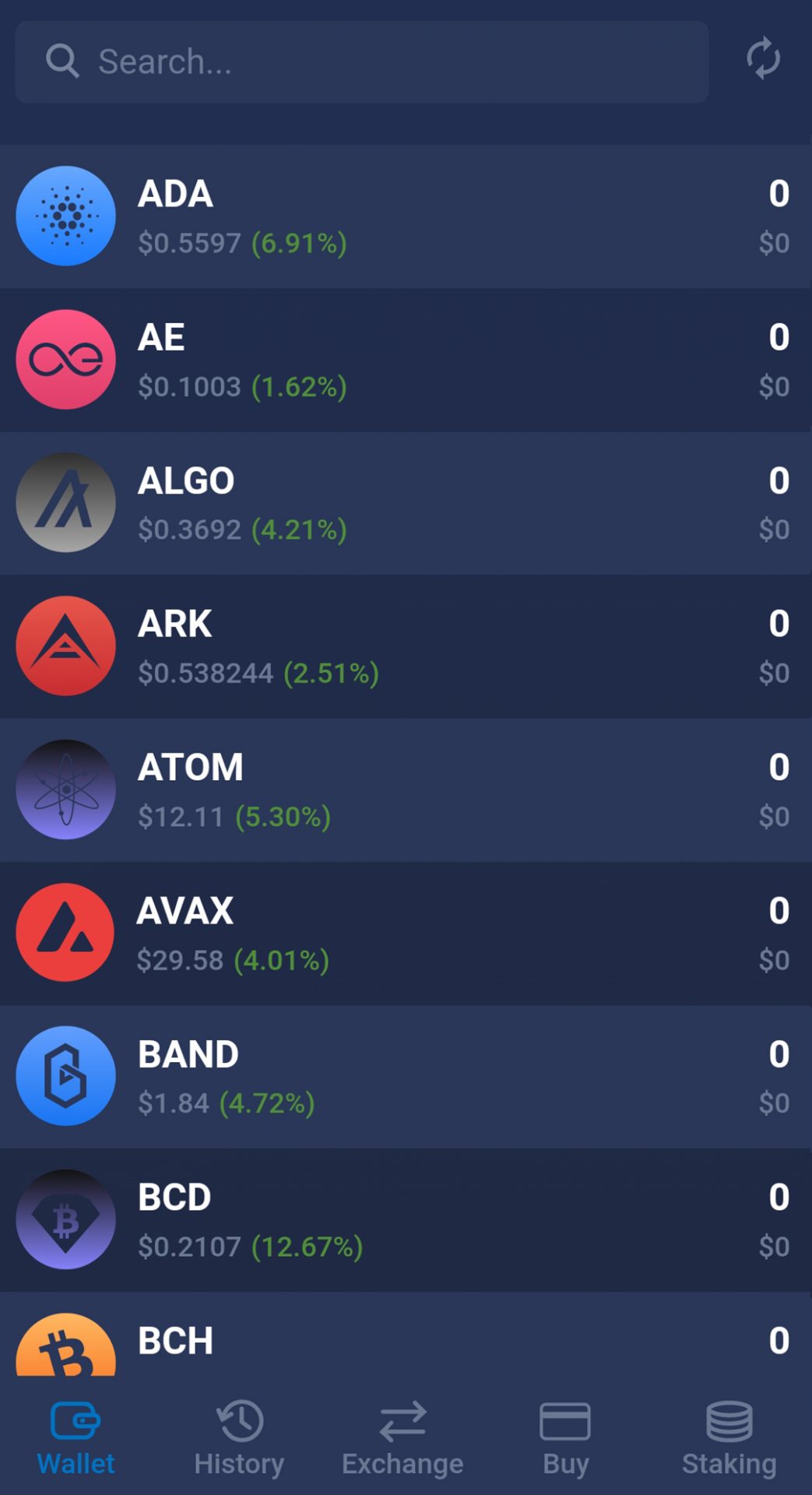View BCD wallet details
This screenshot has height=1495, width=812.
coord(406,1219)
